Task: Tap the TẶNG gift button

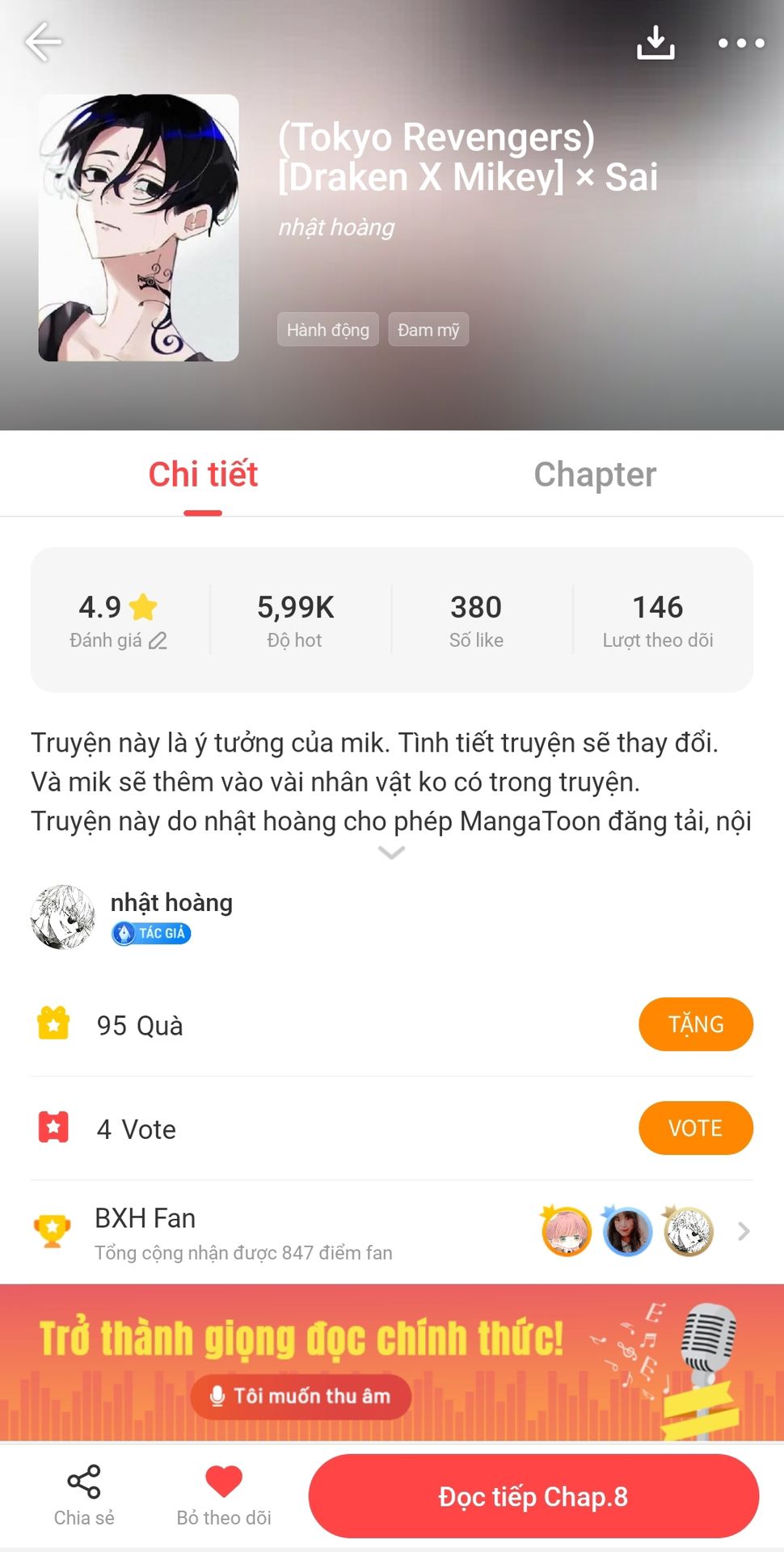Action: pos(695,1024)
